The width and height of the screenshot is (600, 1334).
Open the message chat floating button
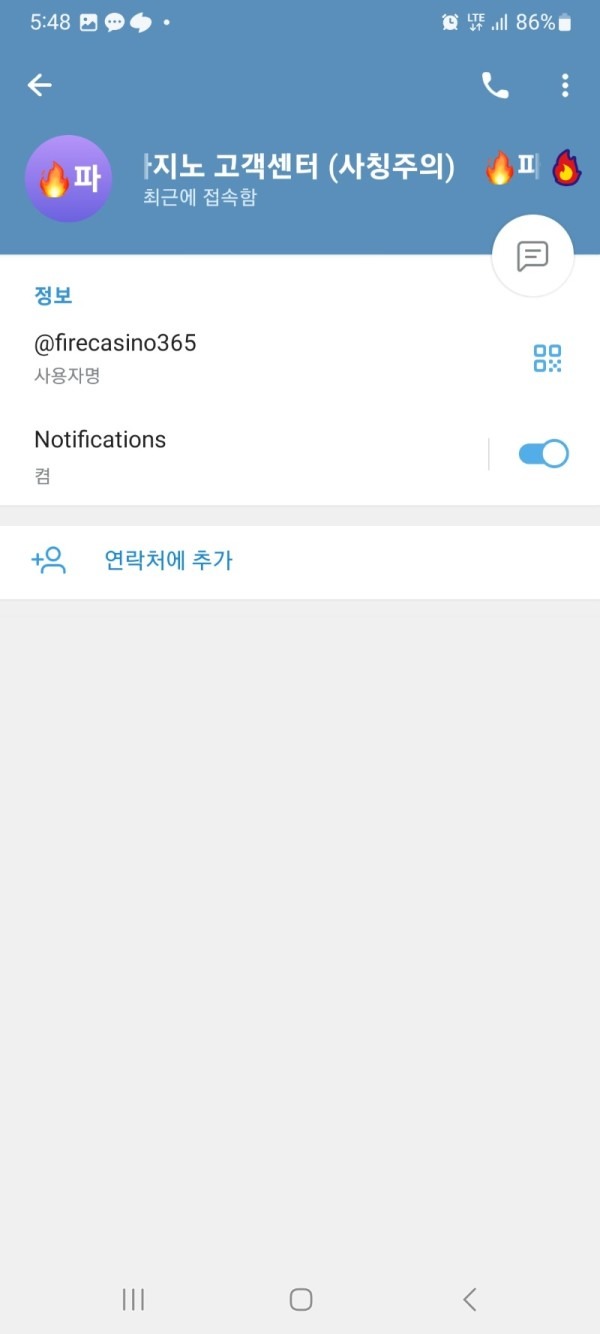coord(533,256)
